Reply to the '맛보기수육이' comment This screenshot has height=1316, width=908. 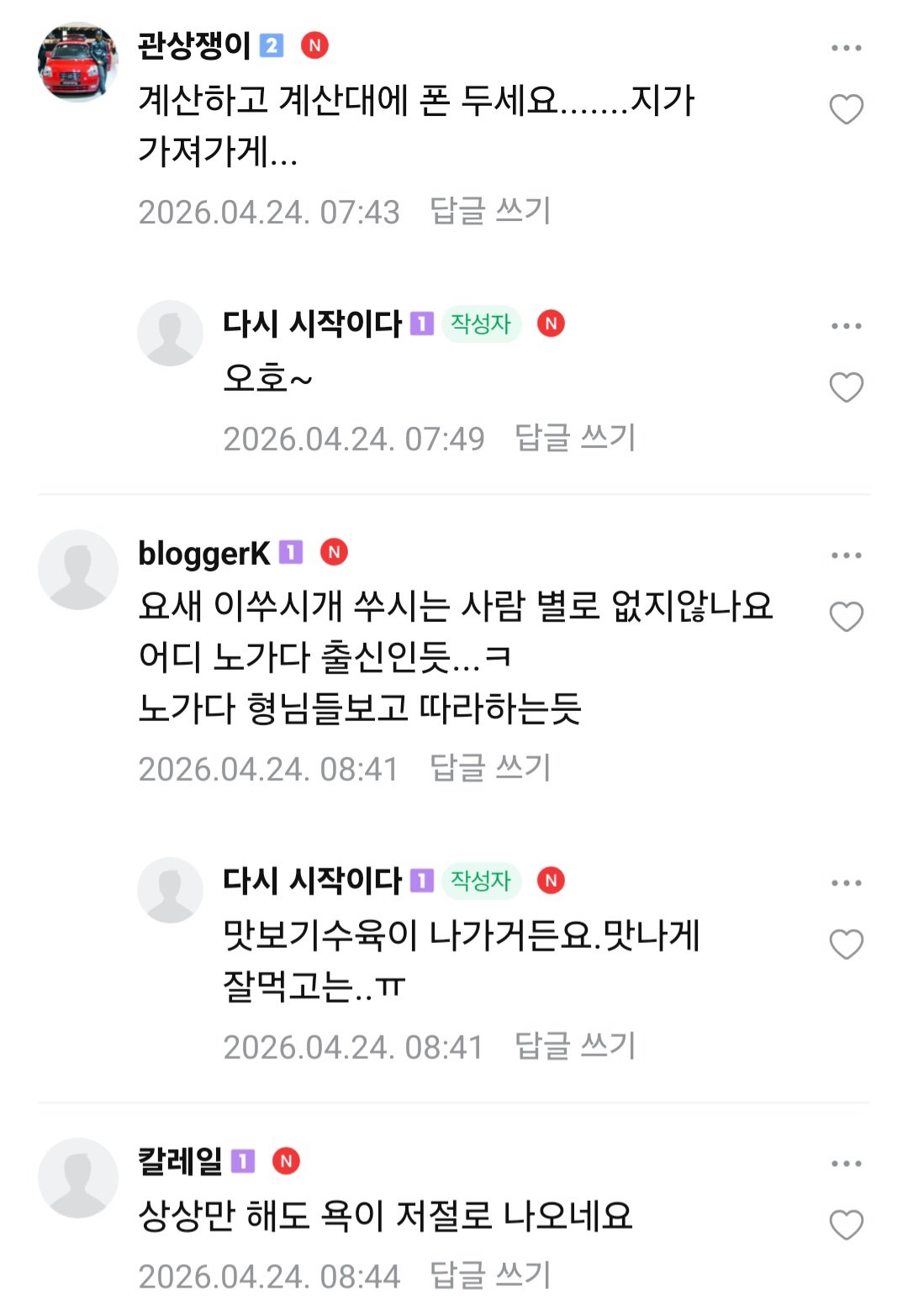[575, 1046]
